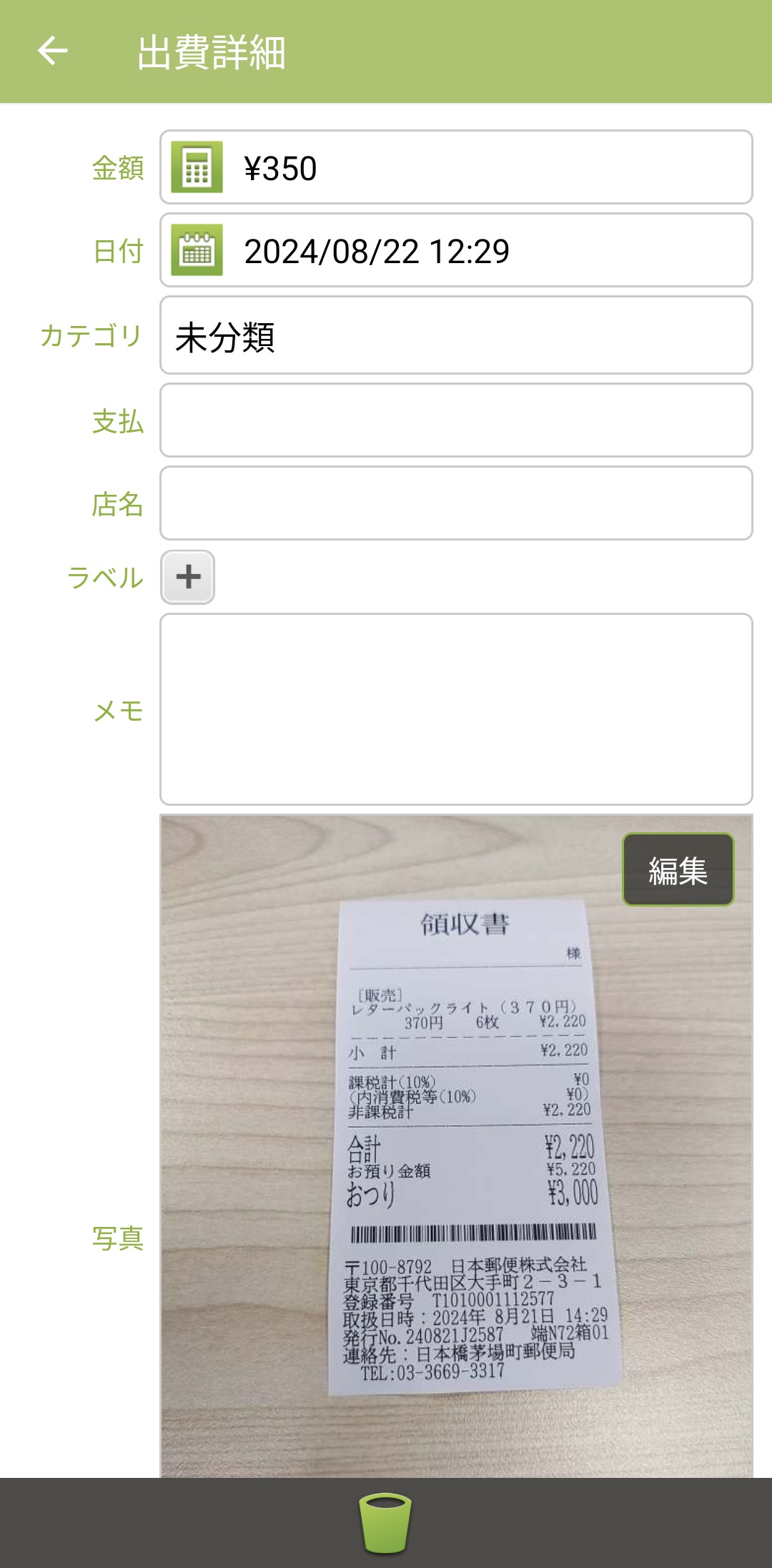
Task: Delete this expense with trash icon
Action: coord(385,1523)
